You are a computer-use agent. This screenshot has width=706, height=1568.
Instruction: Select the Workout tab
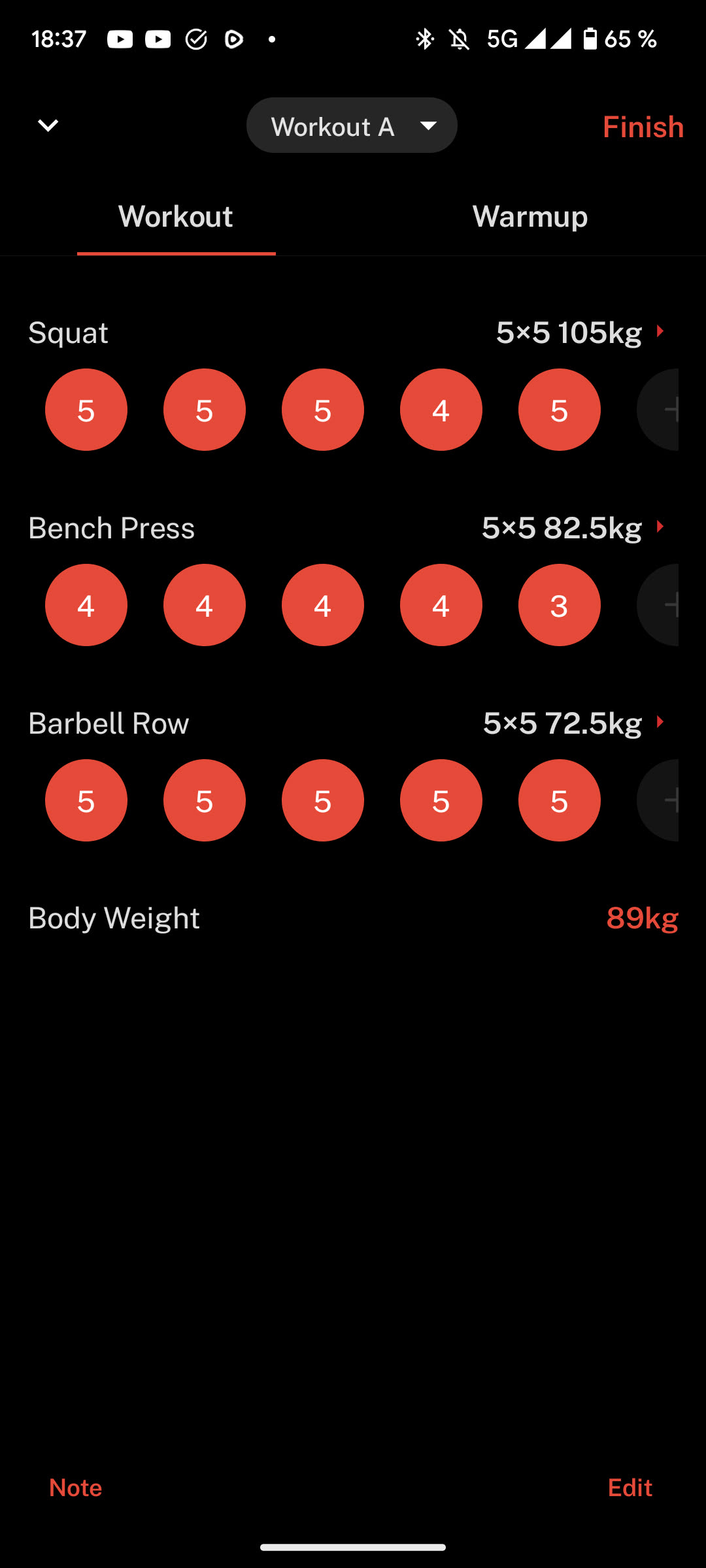[x=176, y=217]
